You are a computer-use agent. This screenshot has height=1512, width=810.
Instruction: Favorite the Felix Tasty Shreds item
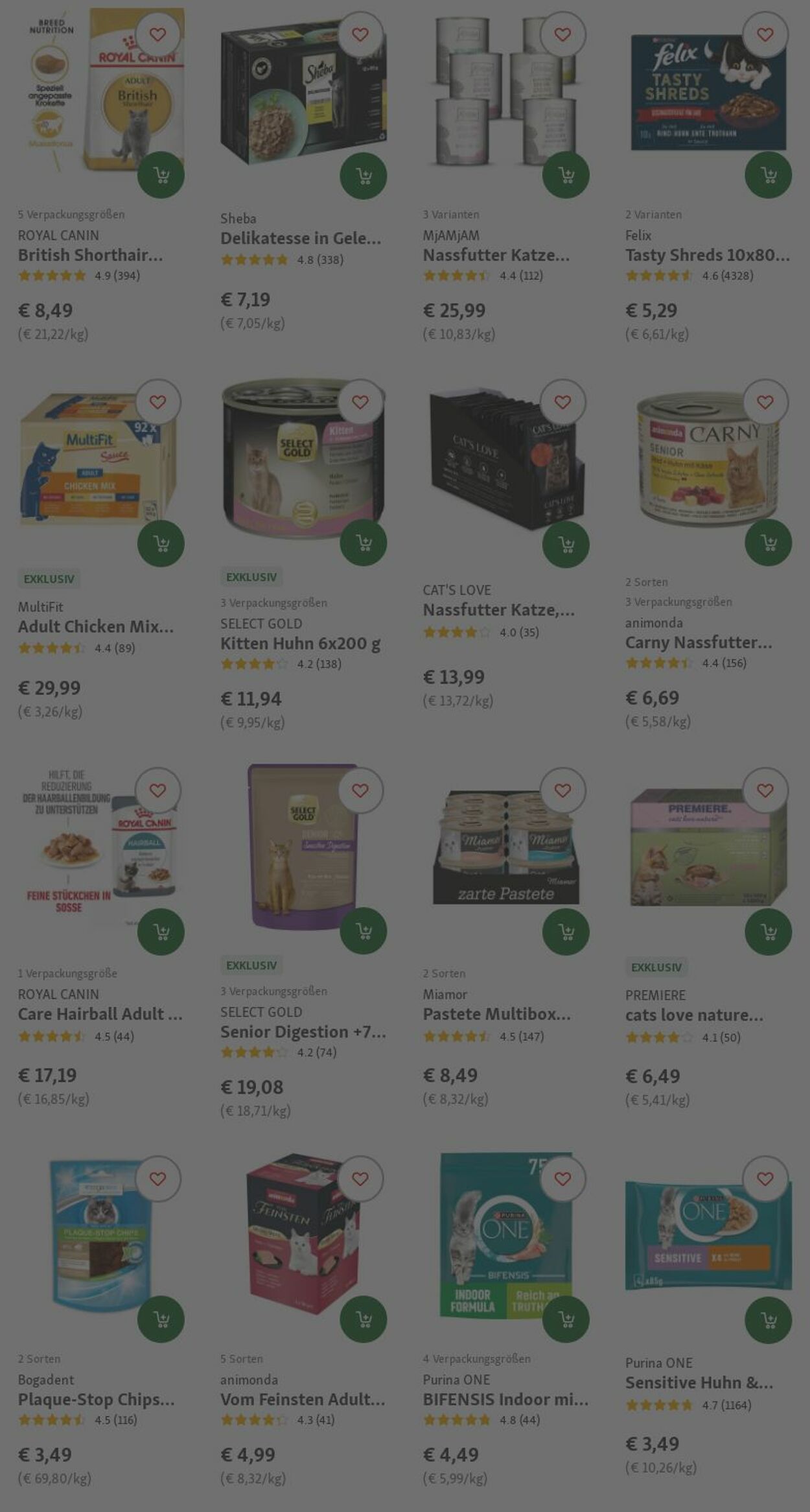(765, 35)
